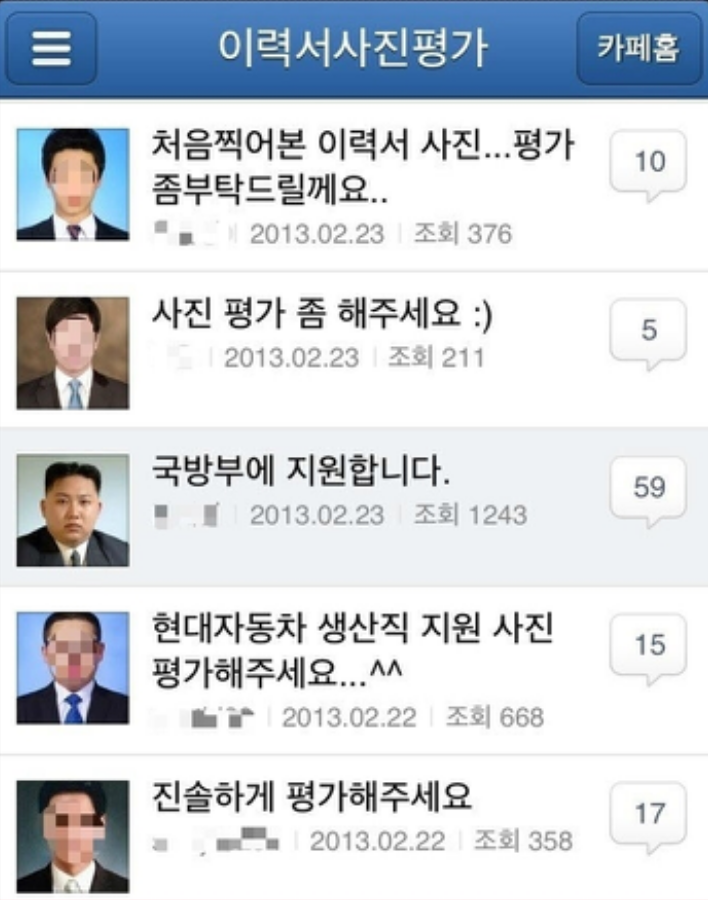Image resolution: width=708 pixels, height=900 pixels.
Task: Open post '진솔하게 평가해주세요'
Action: coord(311,798)
